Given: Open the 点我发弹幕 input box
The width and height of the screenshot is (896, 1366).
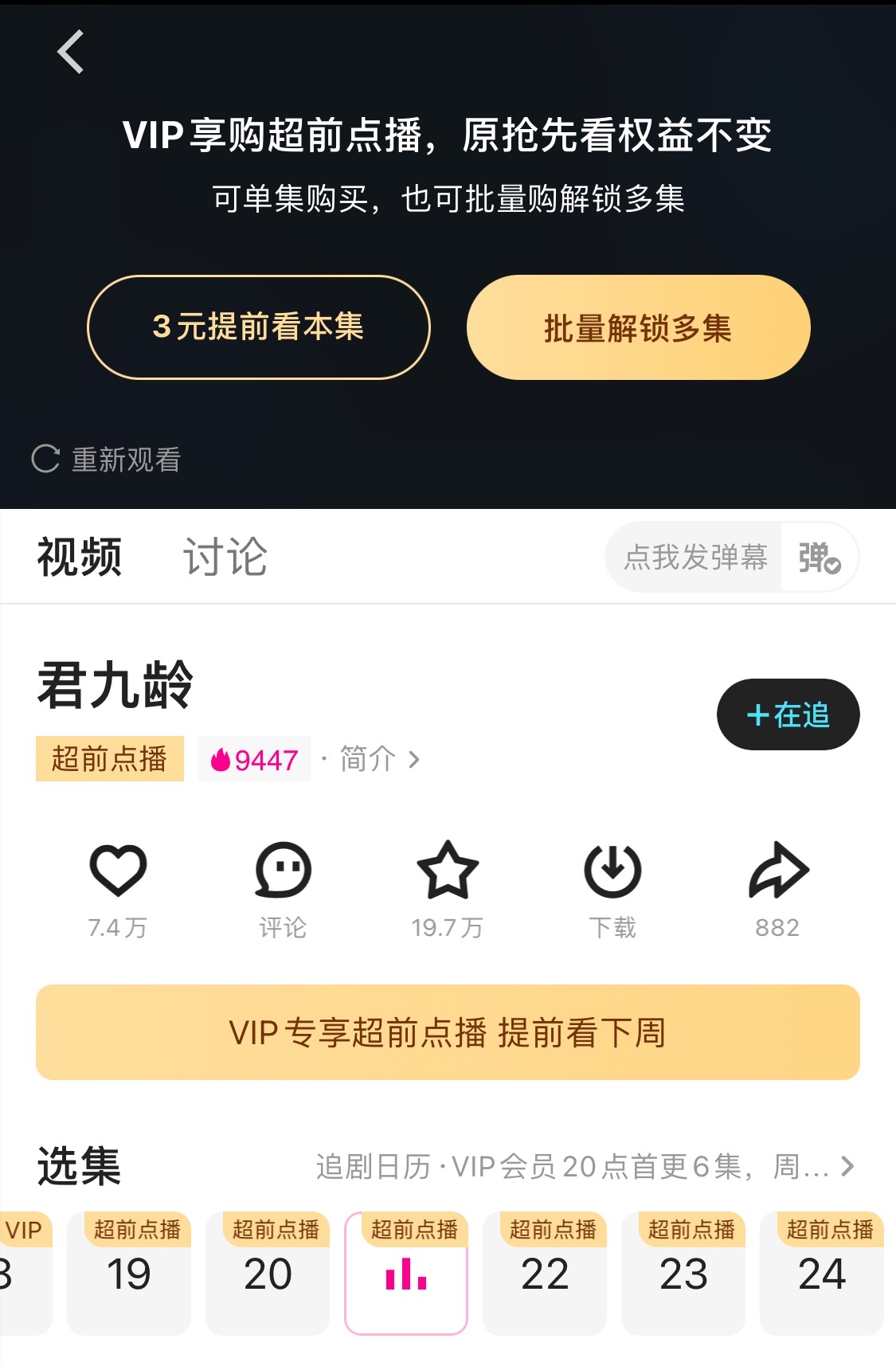Looking at the screenshot, I should pos(694,557).
